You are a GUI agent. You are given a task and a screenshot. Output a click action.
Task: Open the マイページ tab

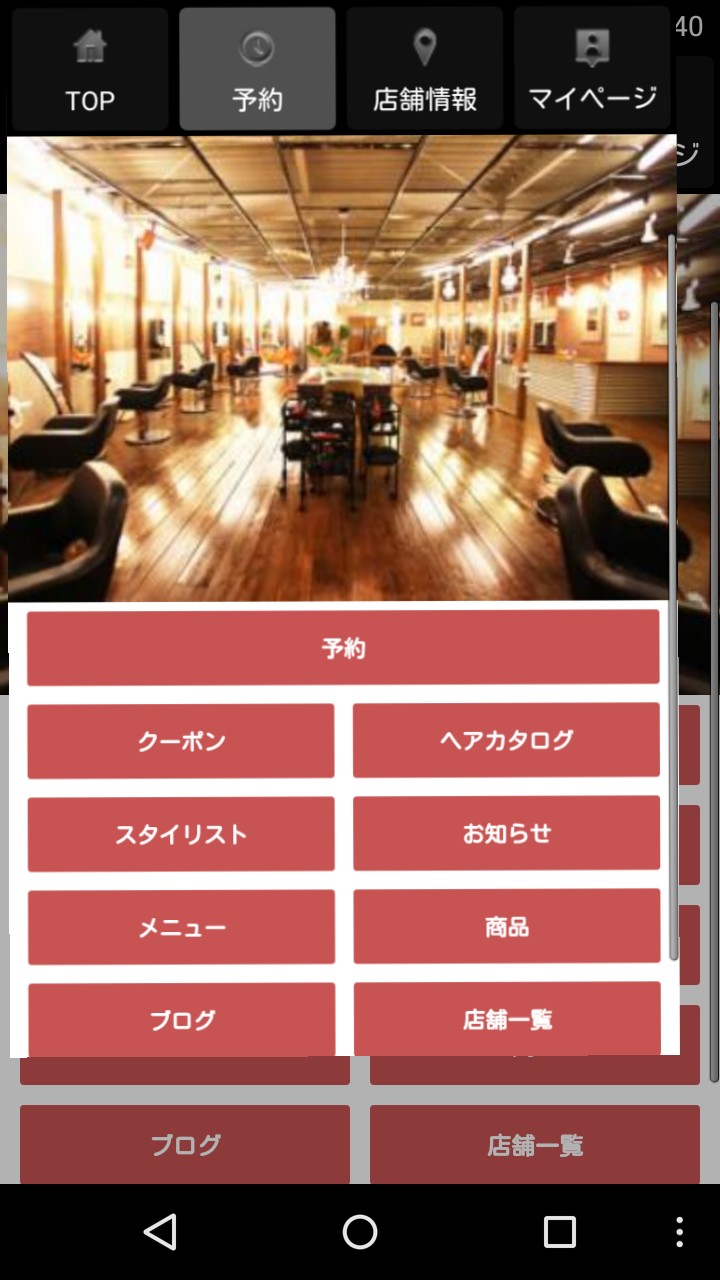coord(592,69)
